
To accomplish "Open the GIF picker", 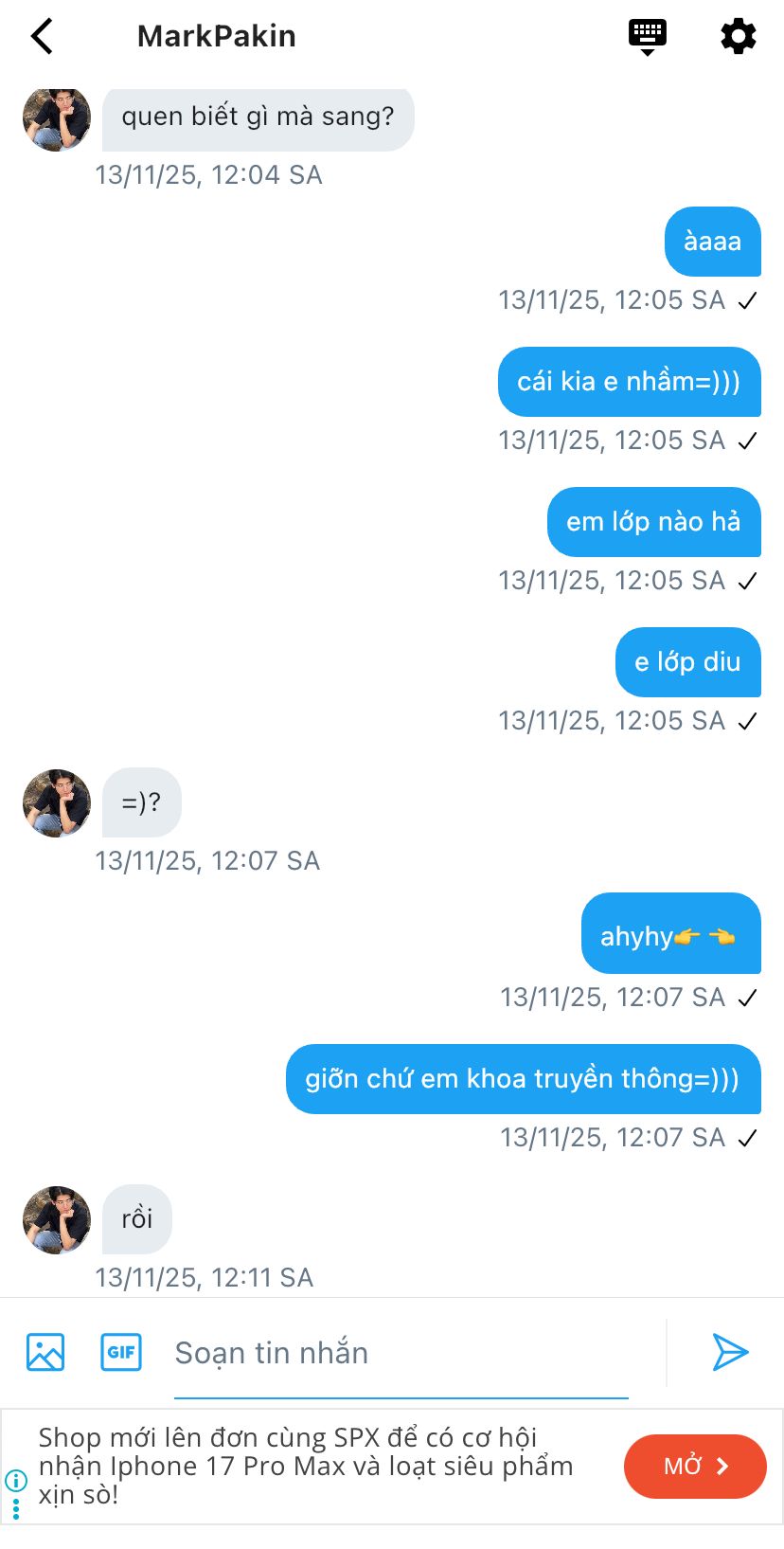I will 121,1352.
